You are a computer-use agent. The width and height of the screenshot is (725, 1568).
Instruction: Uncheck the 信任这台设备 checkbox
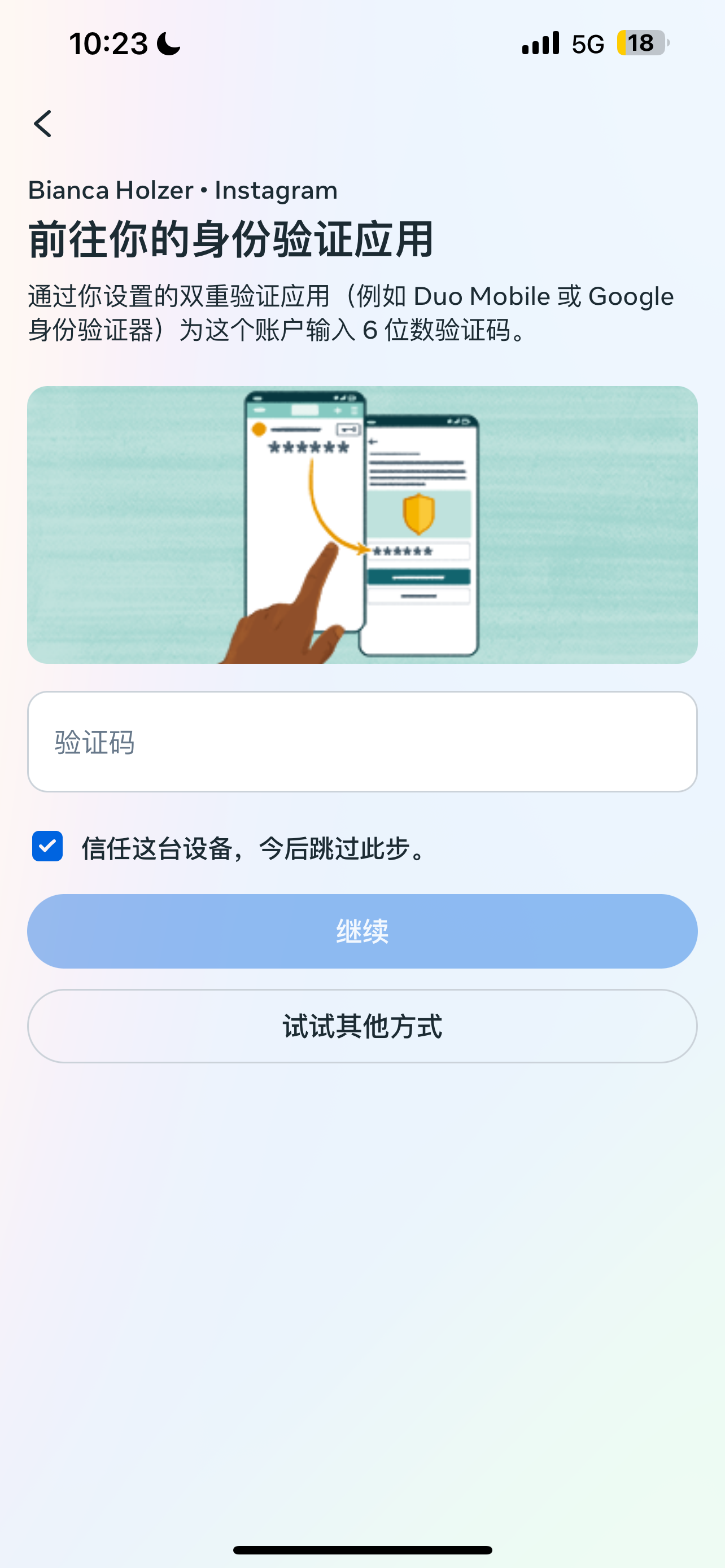pyautogui.click(x=47, y=846)
